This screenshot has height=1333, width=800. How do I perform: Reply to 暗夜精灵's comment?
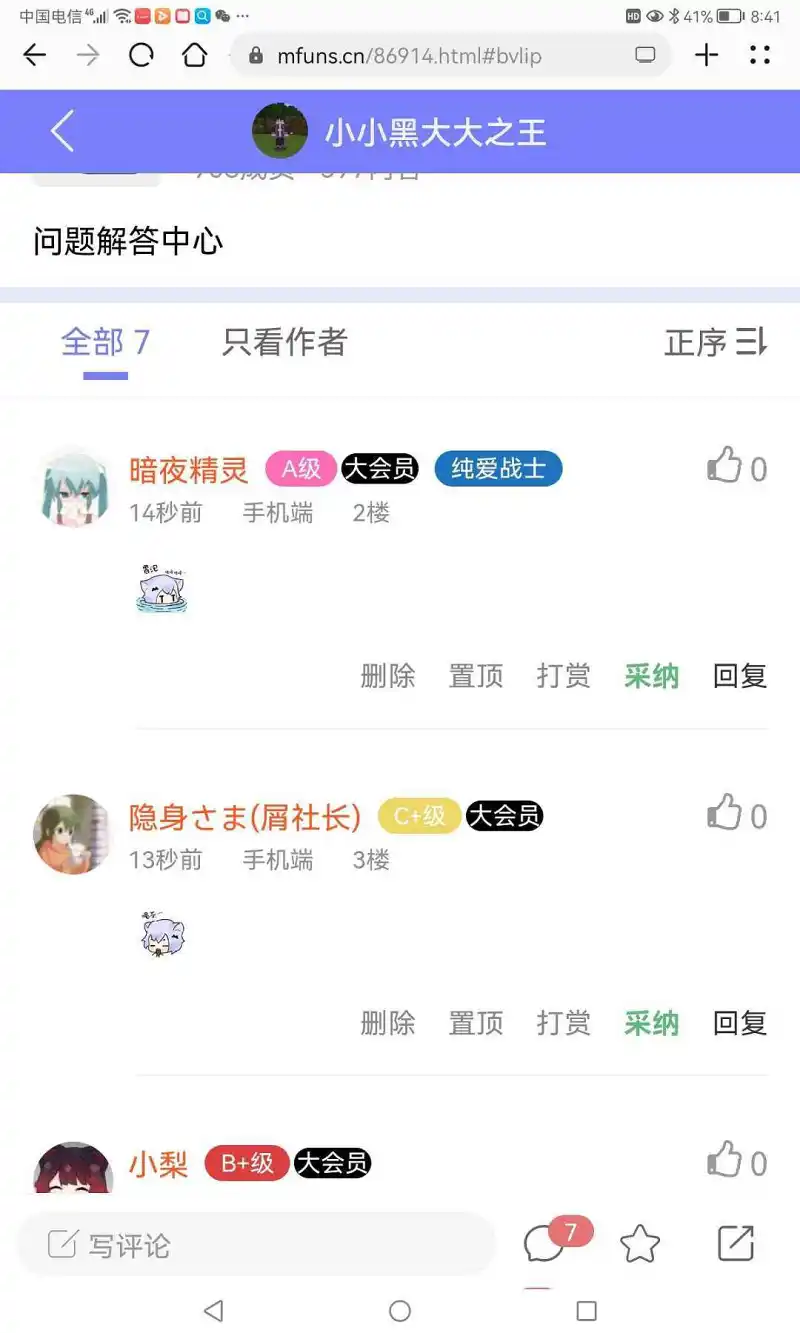740,676
